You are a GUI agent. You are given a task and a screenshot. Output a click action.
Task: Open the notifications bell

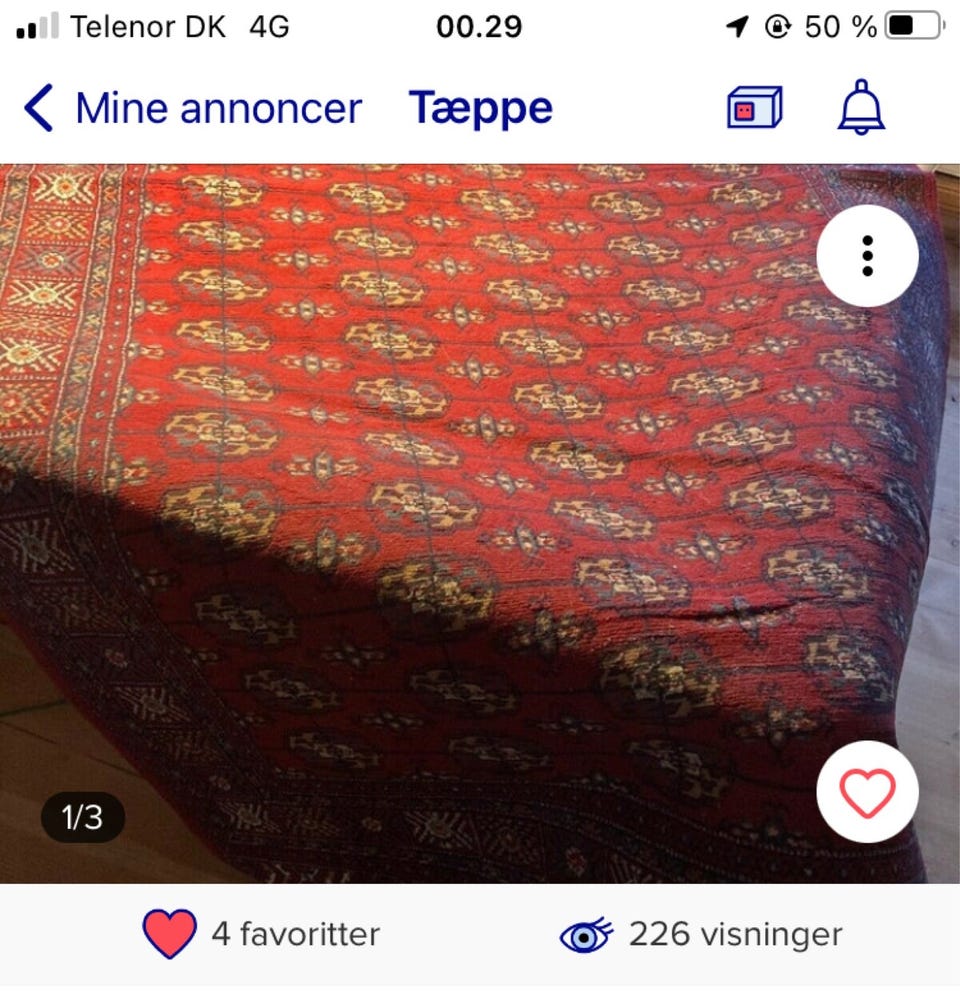(861, 108)
